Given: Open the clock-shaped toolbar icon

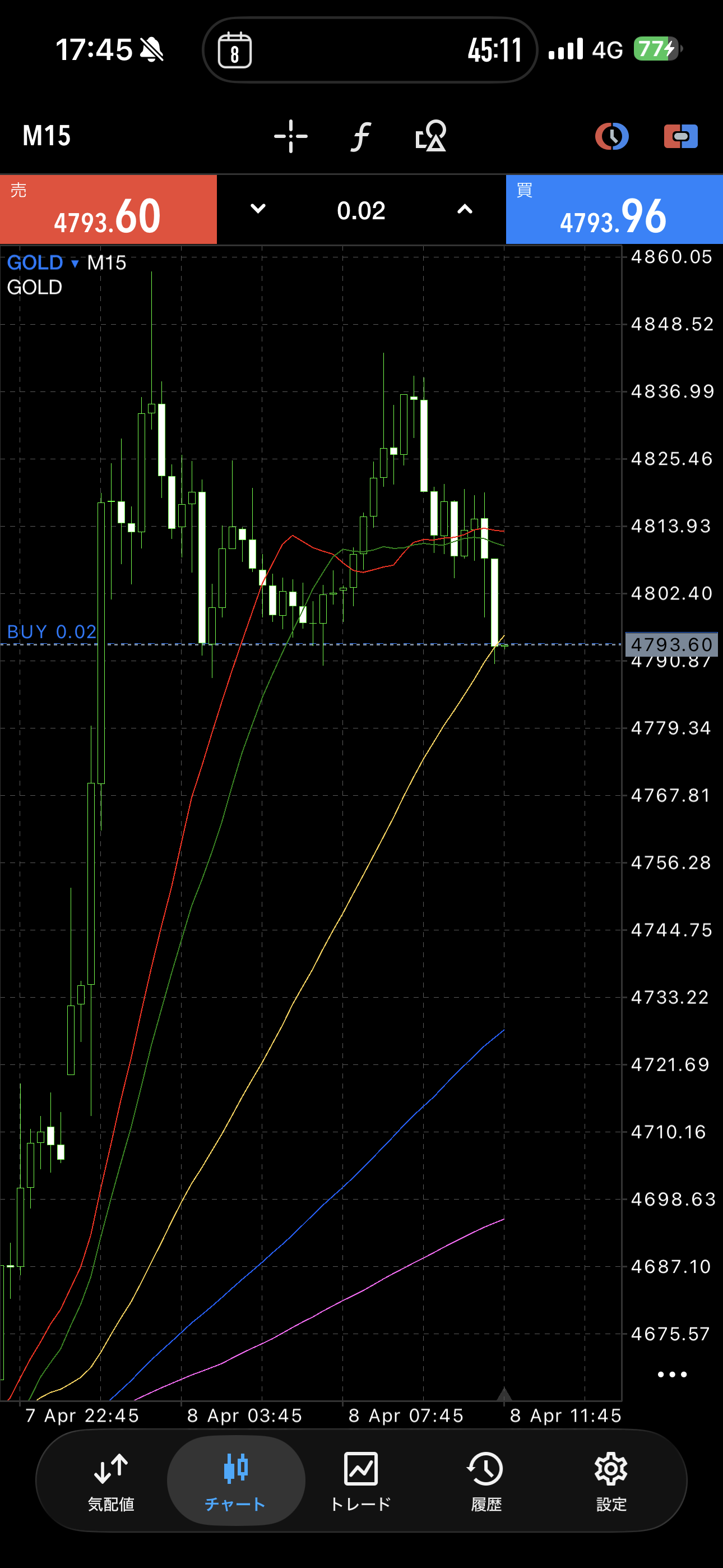Looking at the screenshot, I should (x=611, y=136).
